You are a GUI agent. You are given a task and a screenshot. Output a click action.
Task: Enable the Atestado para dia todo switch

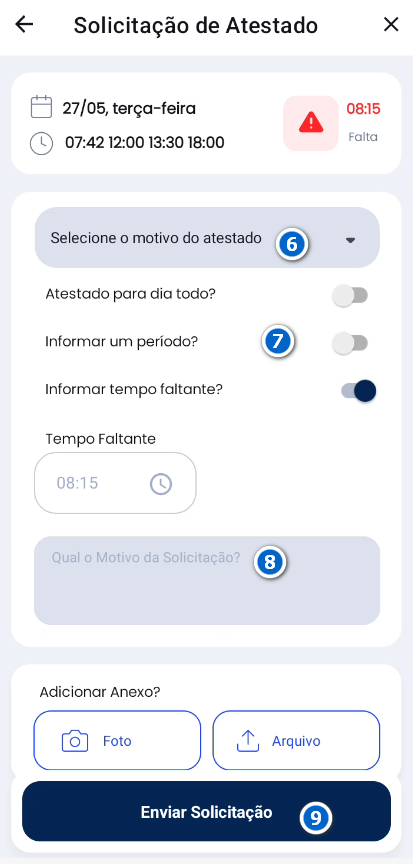coord(350,295)
